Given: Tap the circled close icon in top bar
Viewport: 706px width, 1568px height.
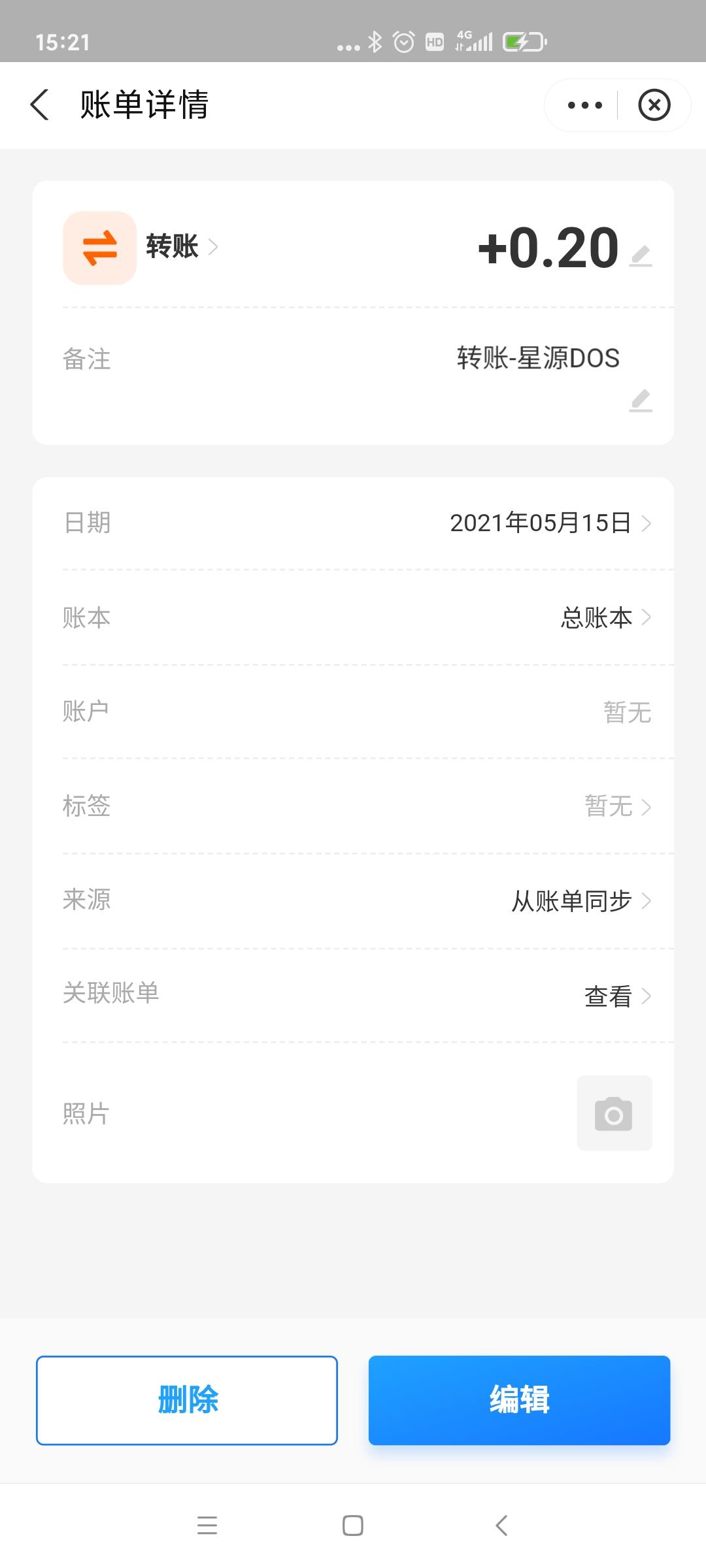Looking at the screenshot, I should point(653,105).
